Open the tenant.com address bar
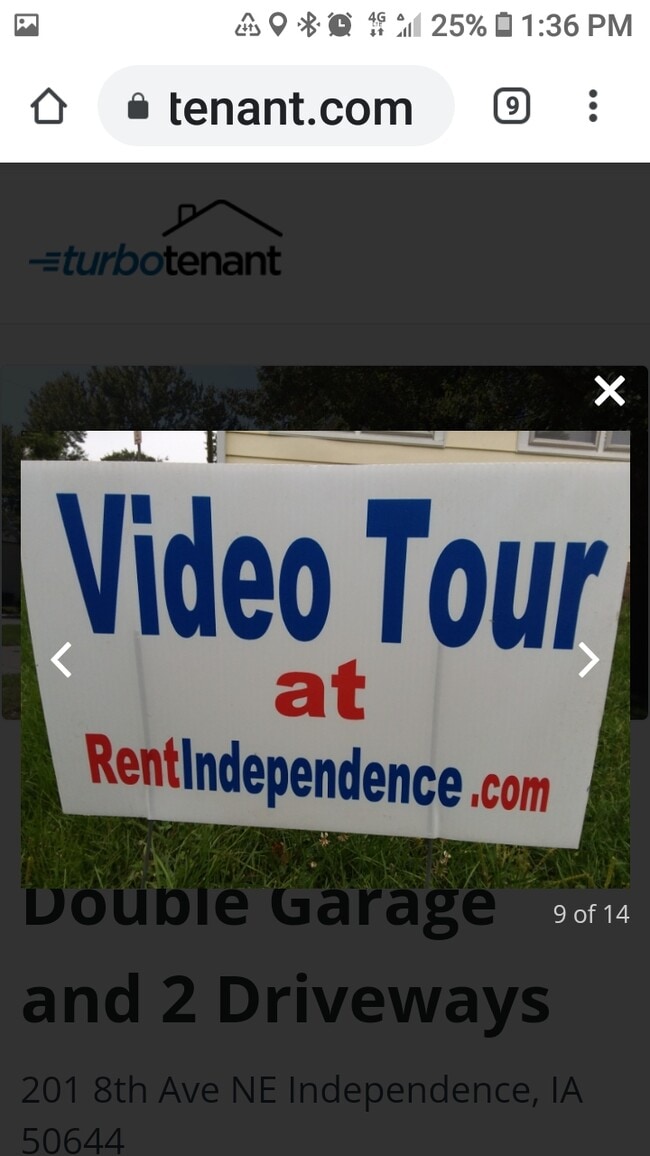Screen dimensions: 650x1156 [x=276, y=106]
